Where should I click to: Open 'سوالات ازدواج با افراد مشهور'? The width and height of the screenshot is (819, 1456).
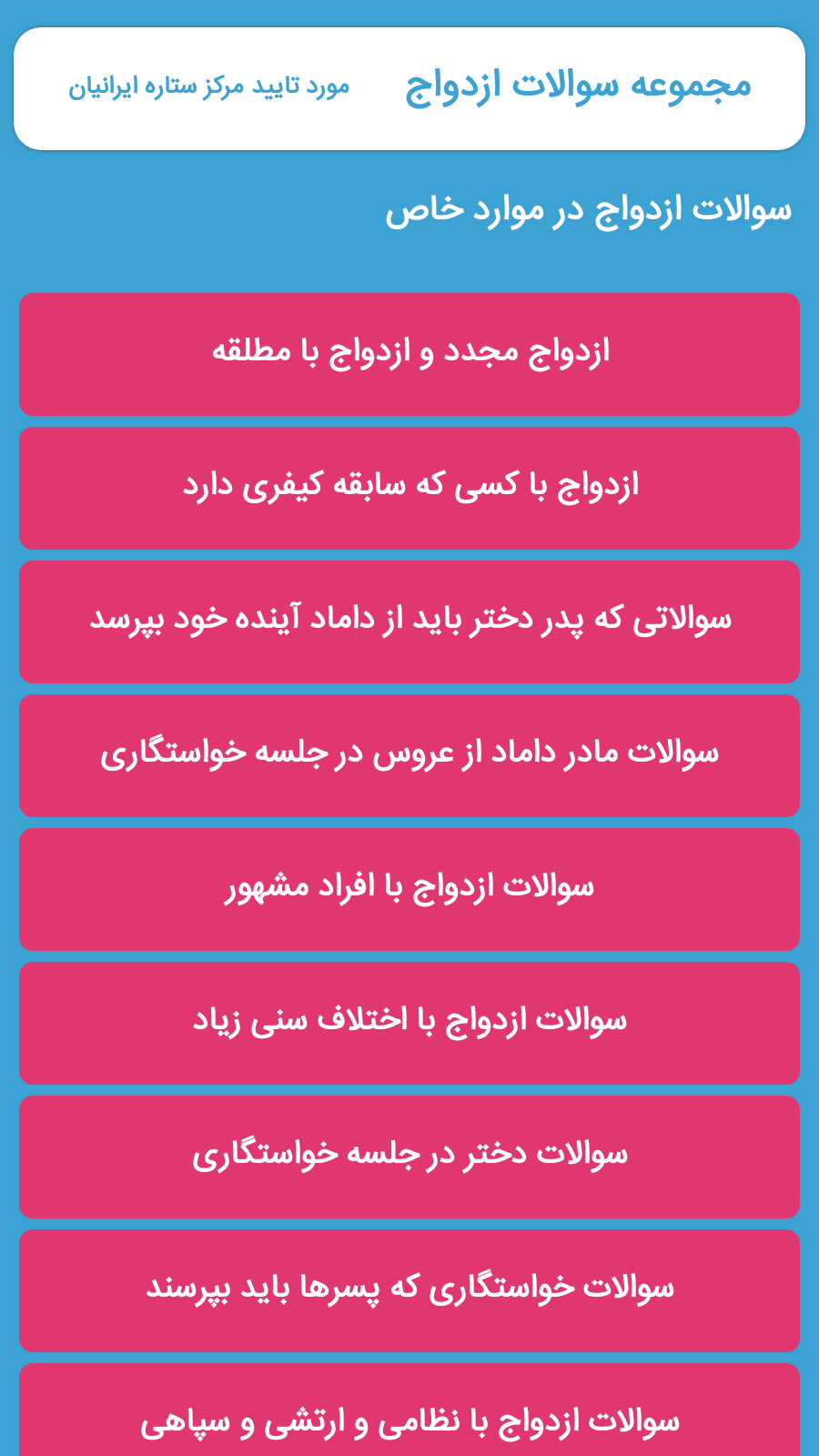(409, 889)
